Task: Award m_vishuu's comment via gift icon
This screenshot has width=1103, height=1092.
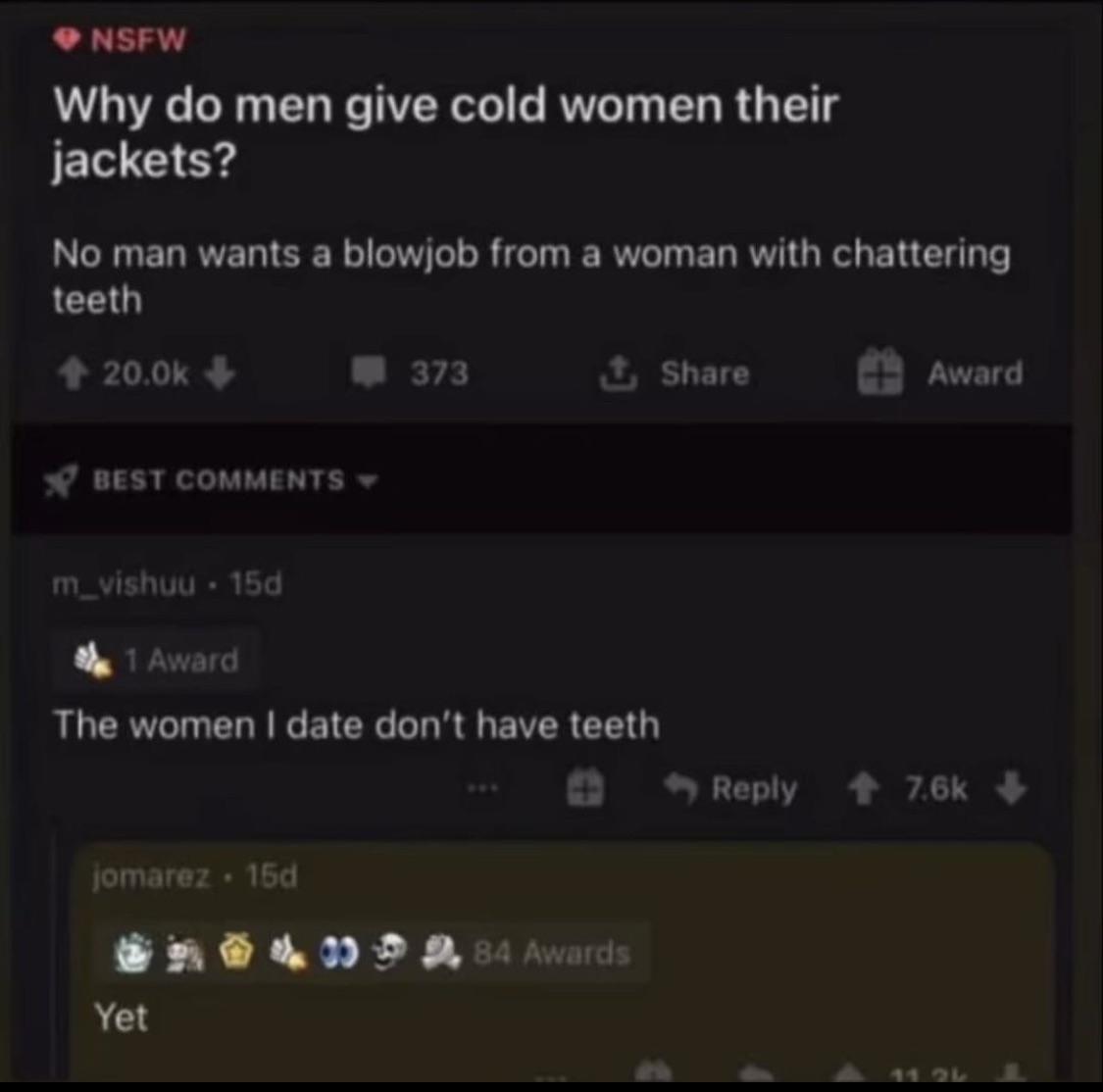Action: (x=585, y=788)
